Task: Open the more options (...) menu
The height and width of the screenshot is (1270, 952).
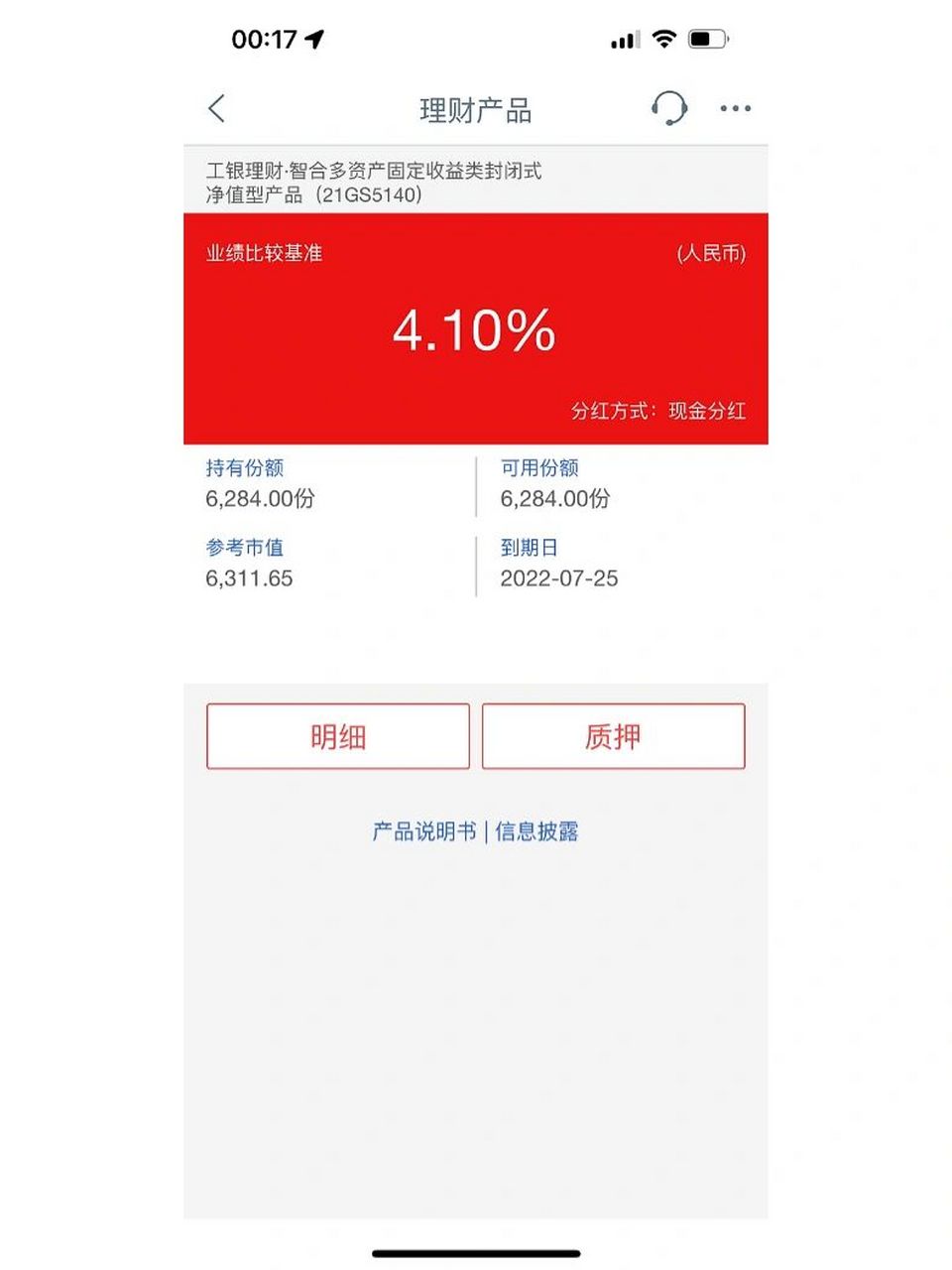Action: coord(736,108)
